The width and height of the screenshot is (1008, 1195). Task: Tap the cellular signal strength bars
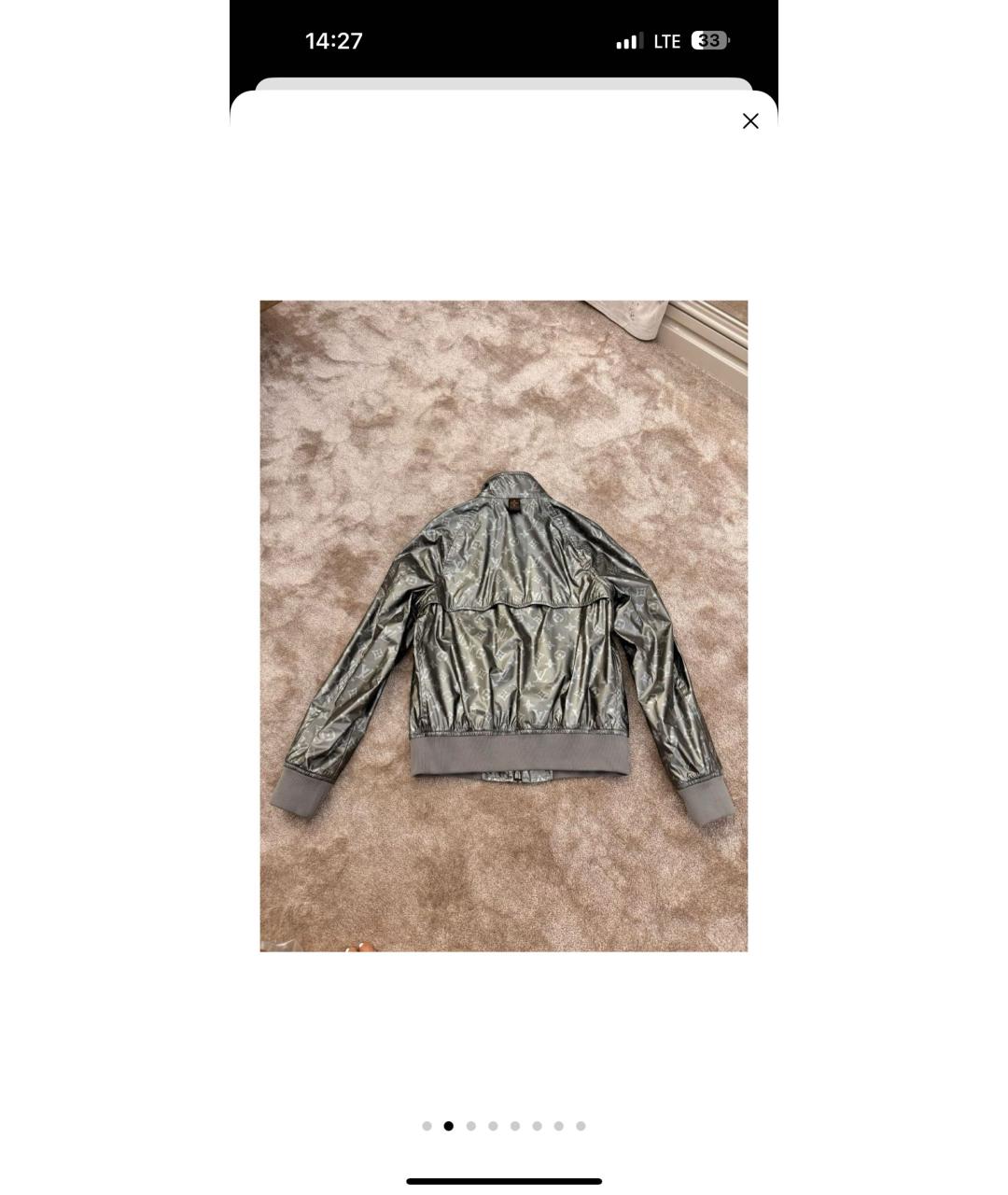(x=628, y=40)
